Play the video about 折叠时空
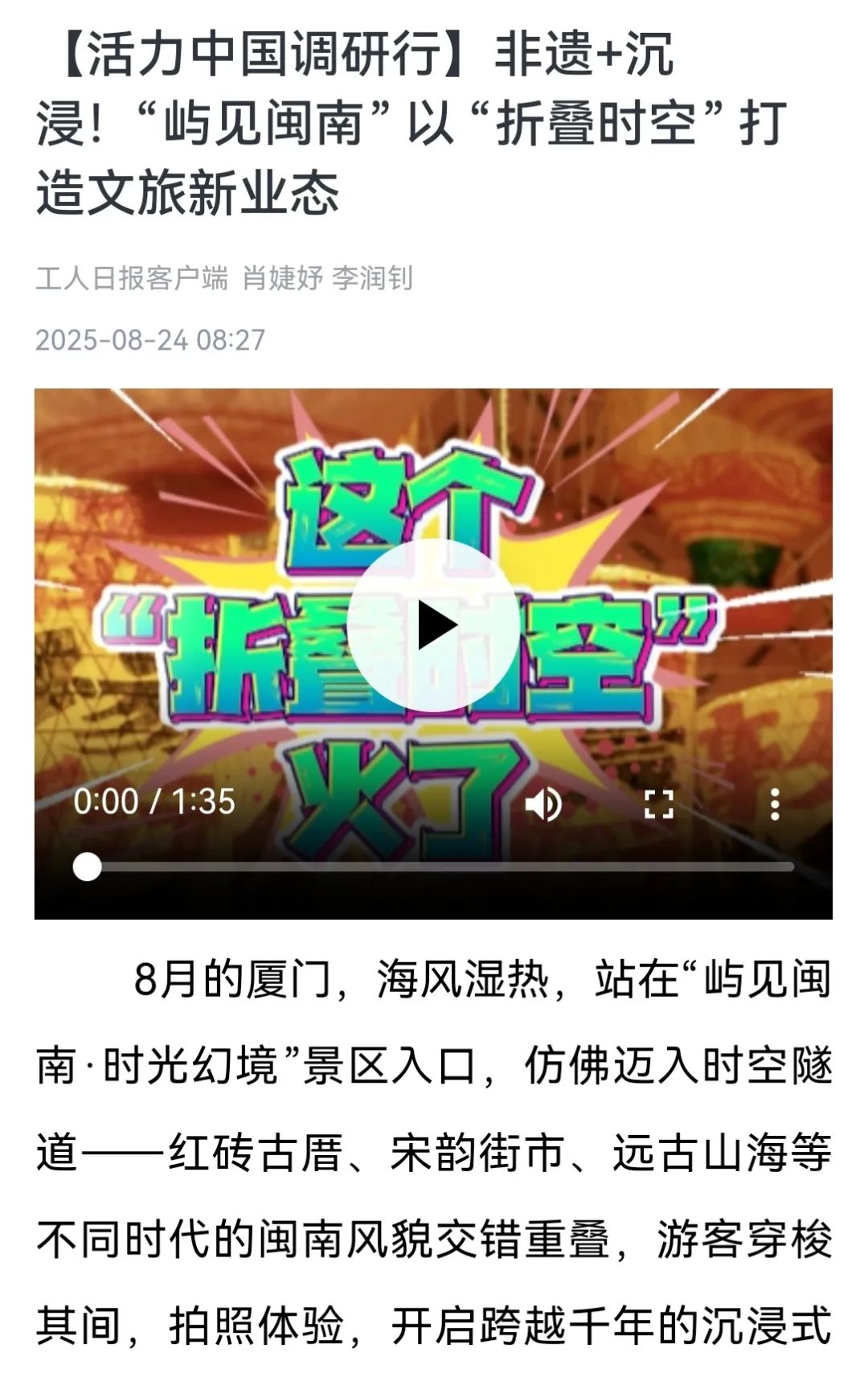 pos(433,626)
